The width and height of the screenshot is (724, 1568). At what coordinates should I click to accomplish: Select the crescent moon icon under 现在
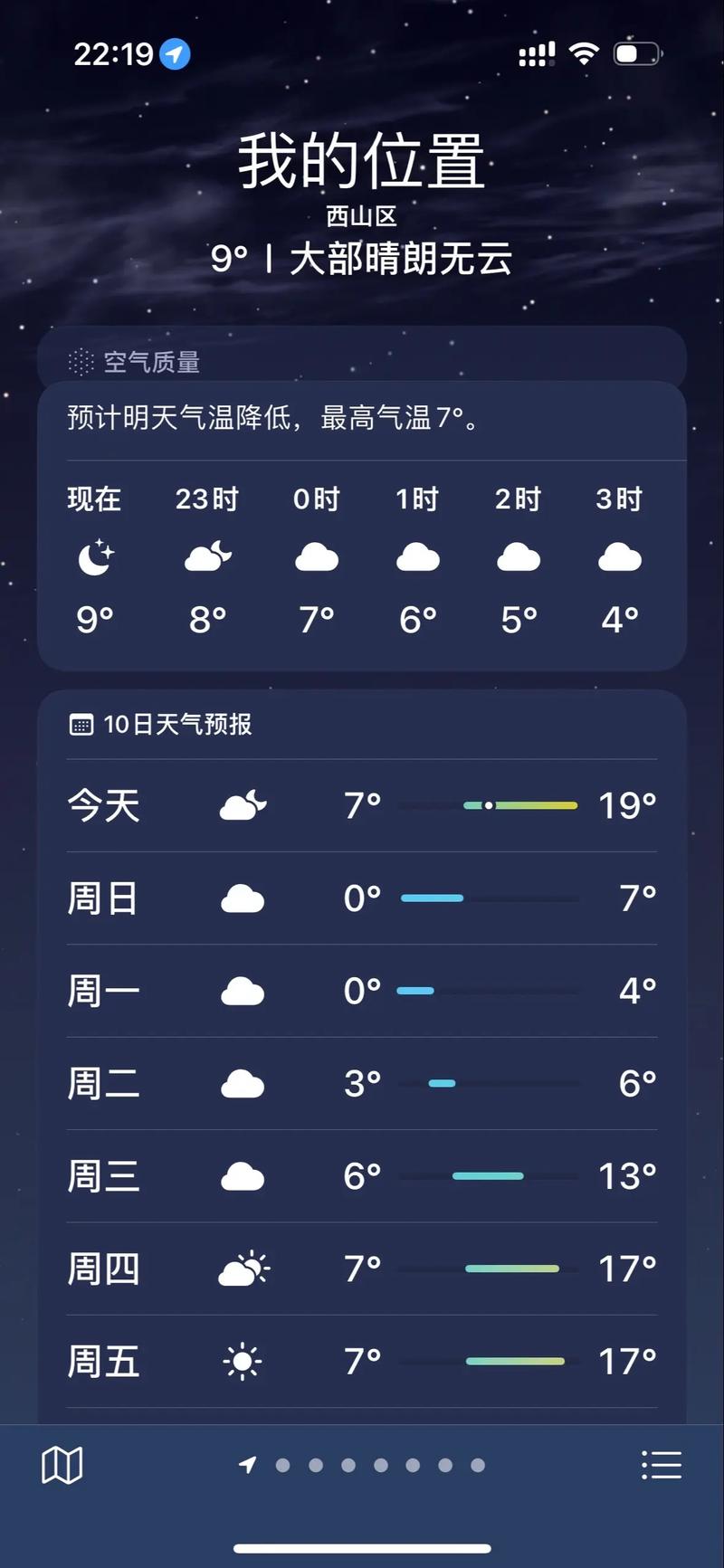coord(95,556)
